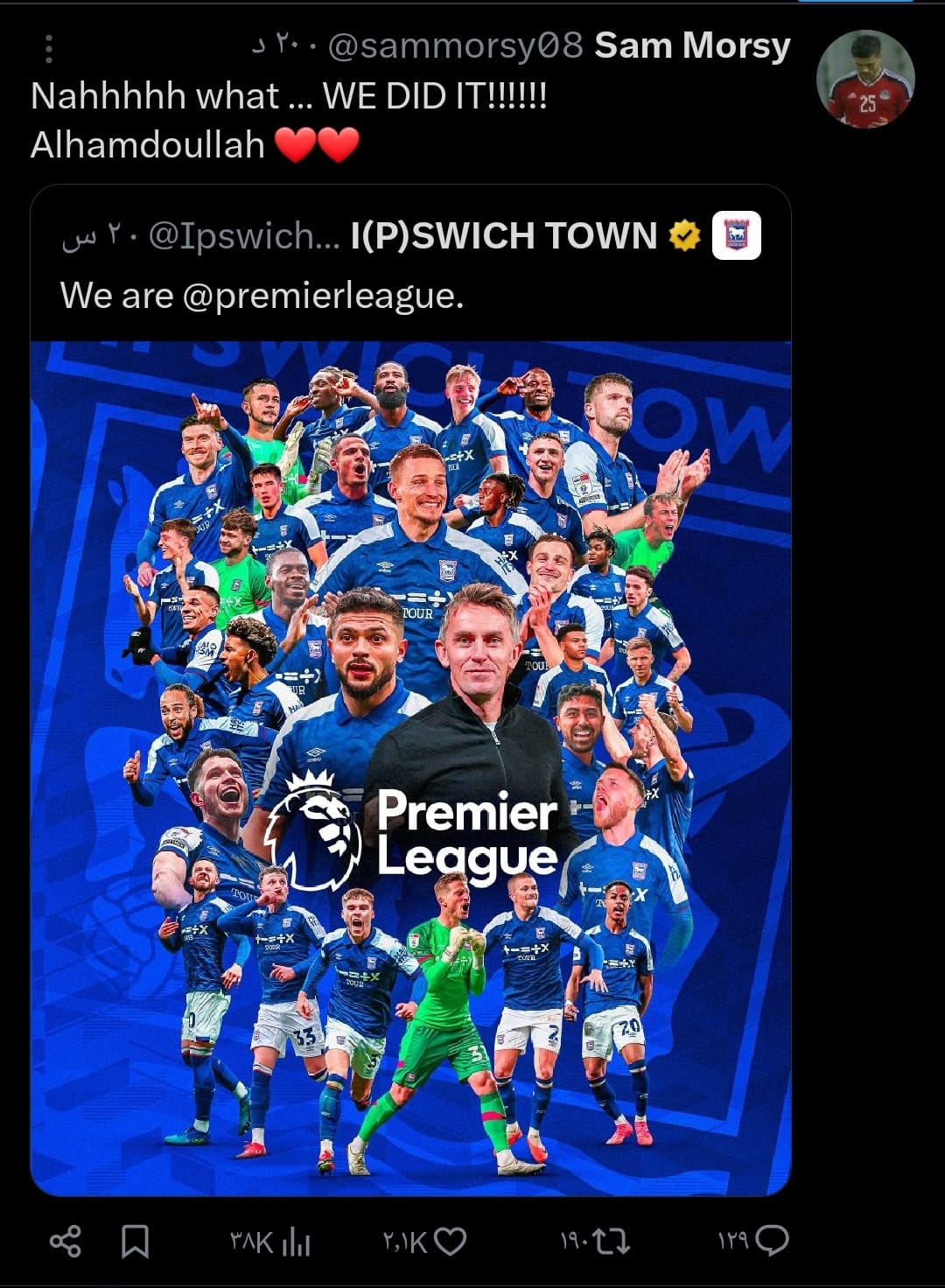This screenshot has height=1288, width=945.
Task: Open the Ipswich Town profile avatar
Action: tap(736, 236)
